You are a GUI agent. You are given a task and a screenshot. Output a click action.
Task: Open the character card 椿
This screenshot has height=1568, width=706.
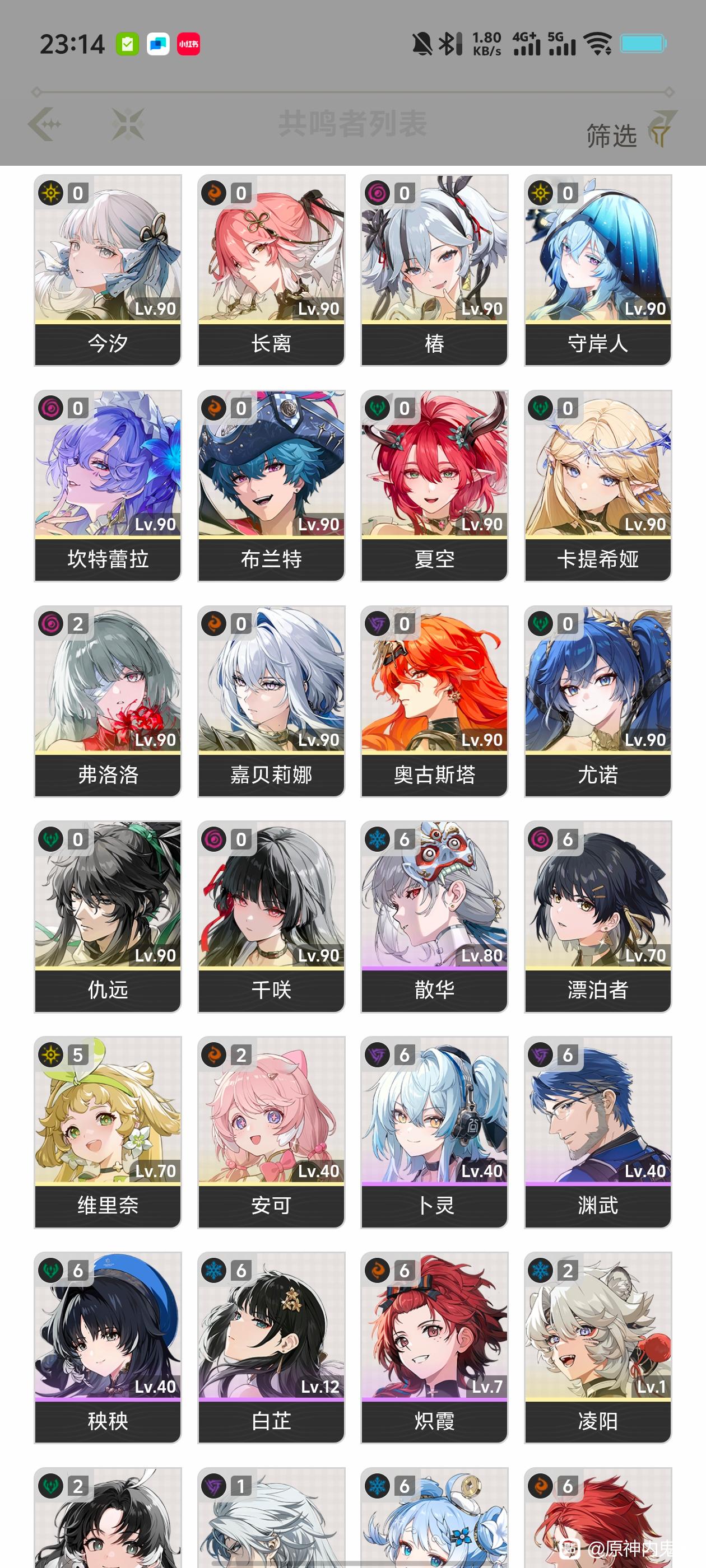tap(434, 270)
